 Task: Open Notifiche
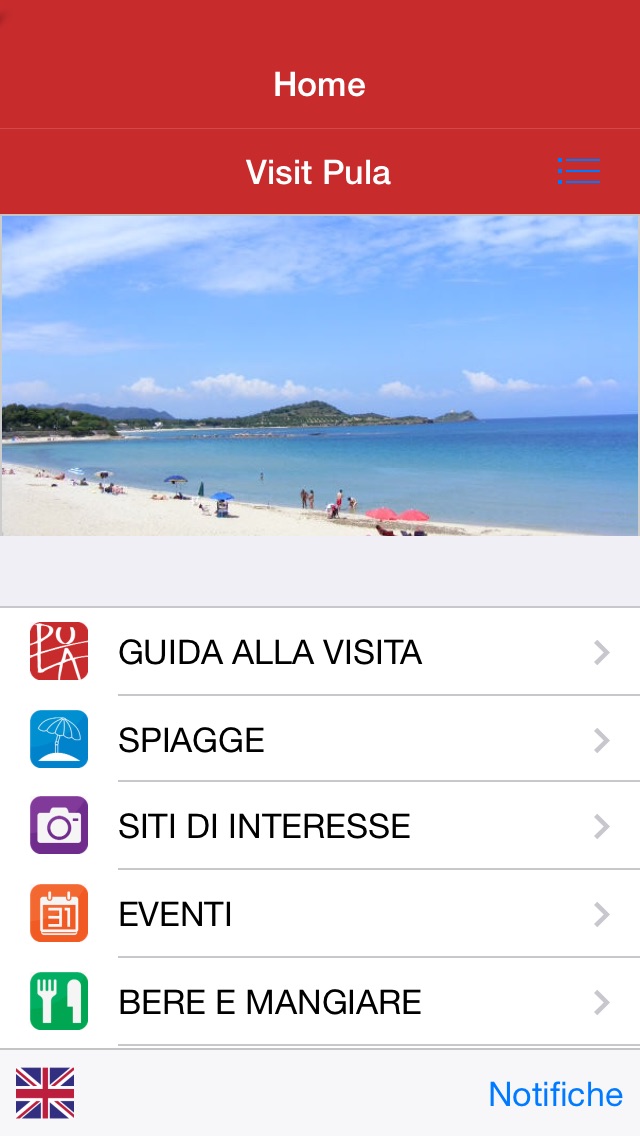555,1093
